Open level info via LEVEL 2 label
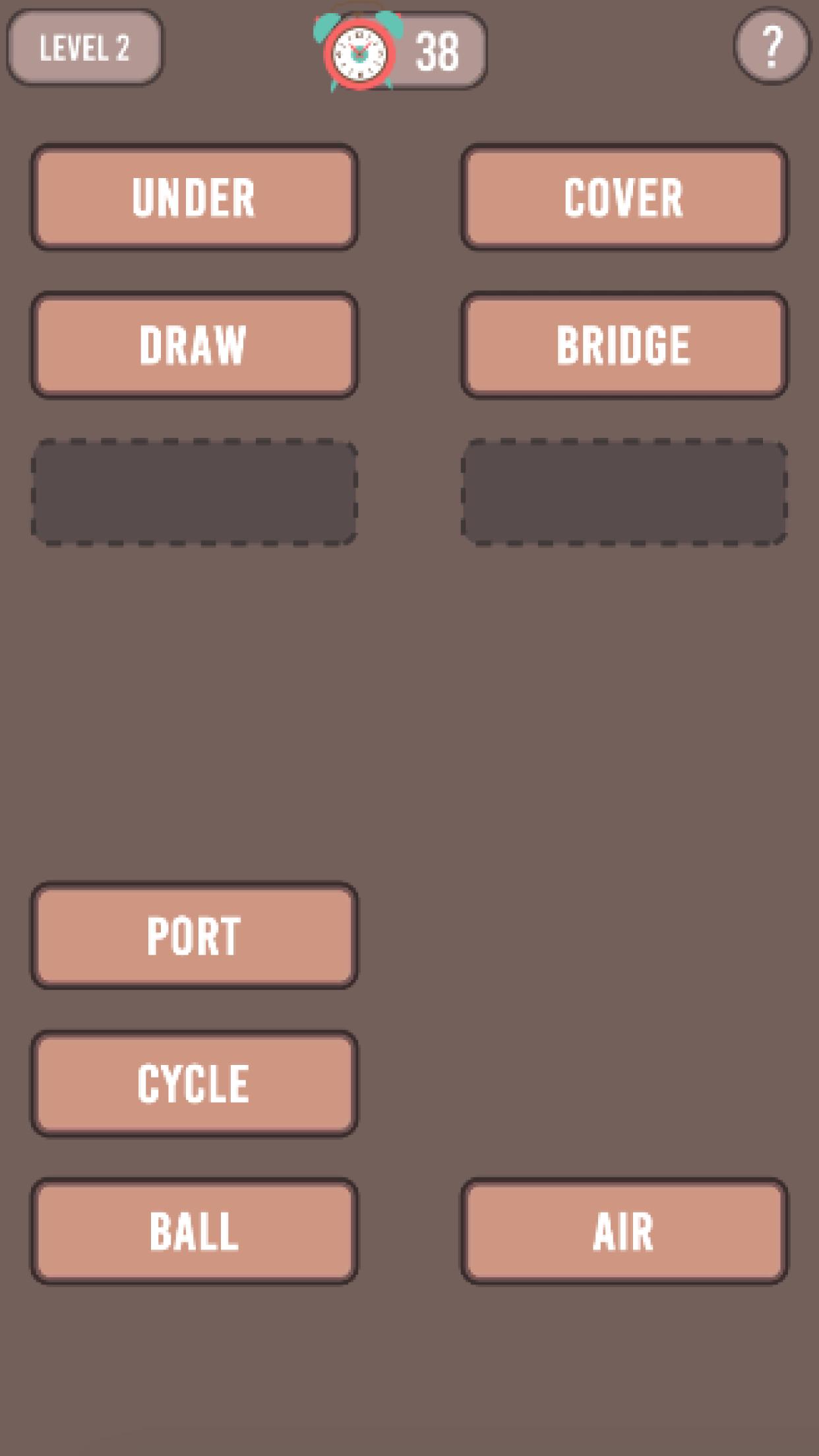The height and width of the screenshot is (1456, 819). 84,47
